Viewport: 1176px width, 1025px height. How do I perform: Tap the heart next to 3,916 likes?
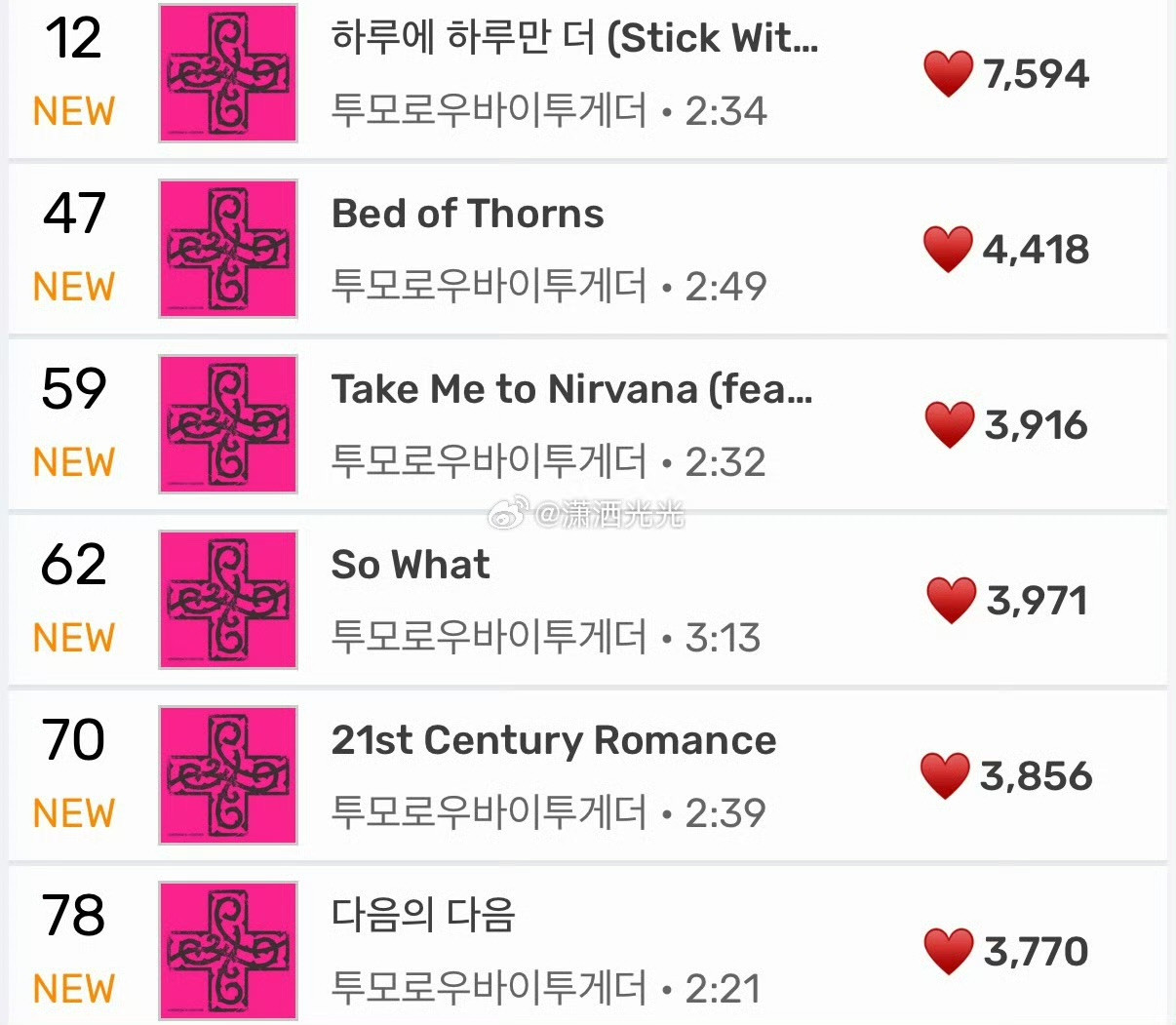click(x=950, y=425)
